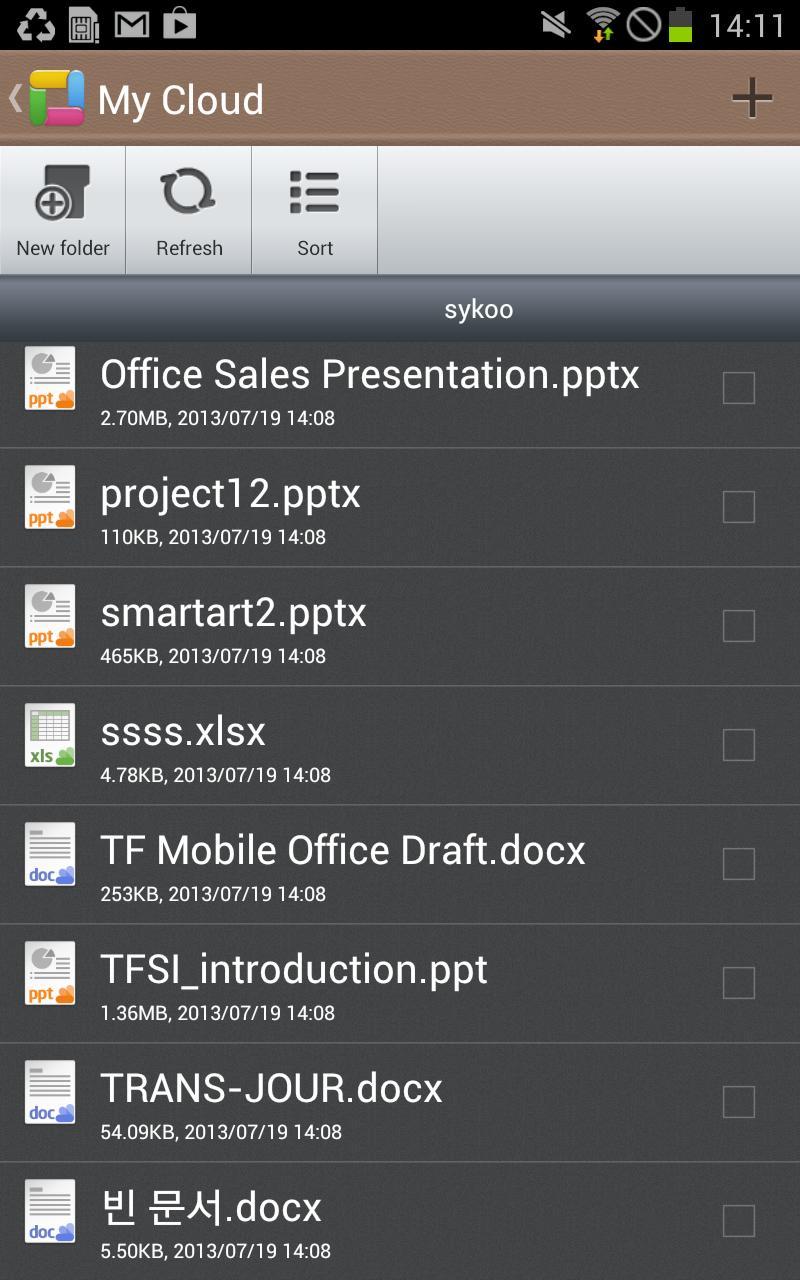800x1280 pixels.
Task: Open ssss.xlsx spreadsheet
Action: tap(400, 746)
